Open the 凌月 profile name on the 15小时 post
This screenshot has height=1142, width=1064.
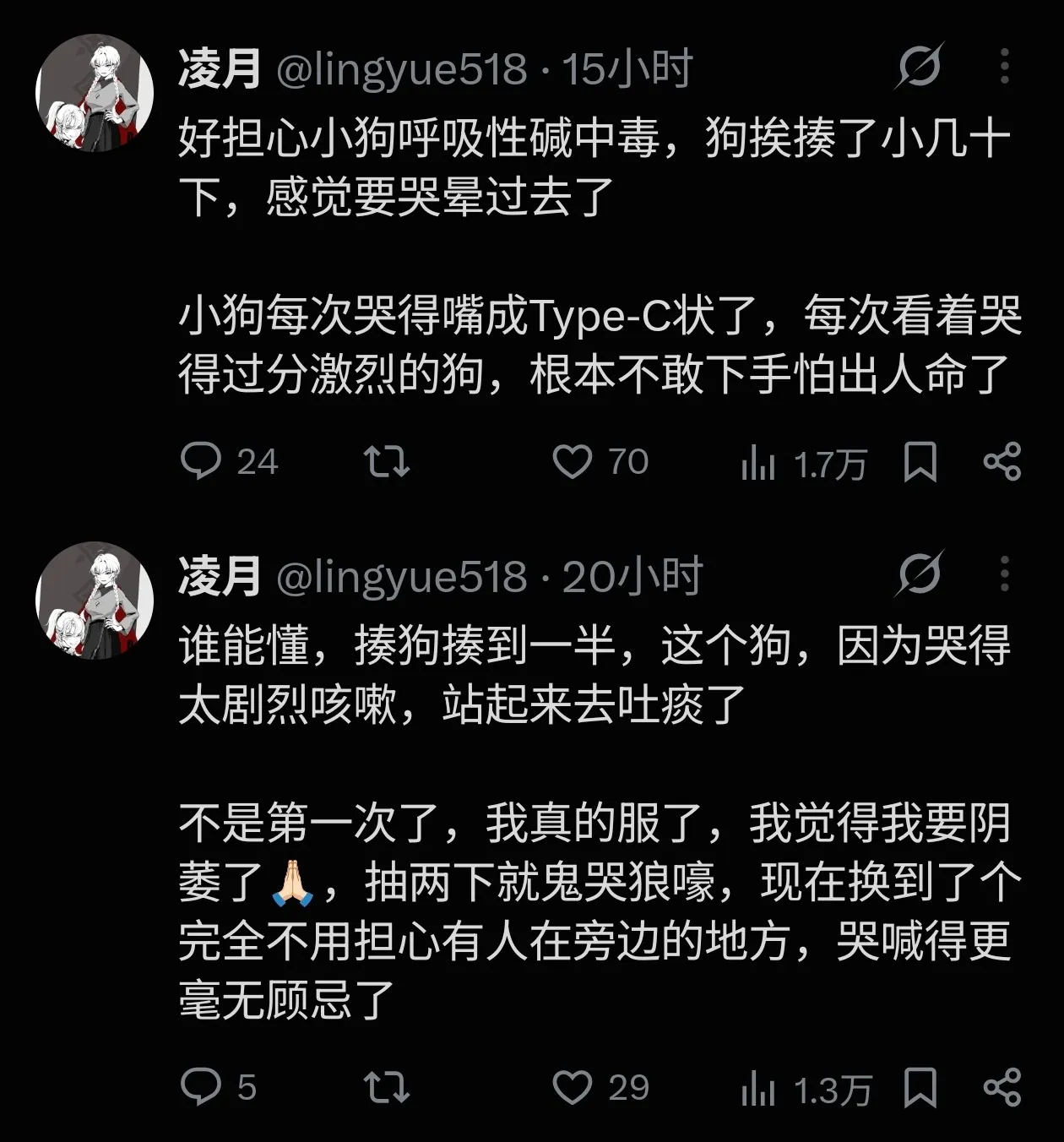220,68
